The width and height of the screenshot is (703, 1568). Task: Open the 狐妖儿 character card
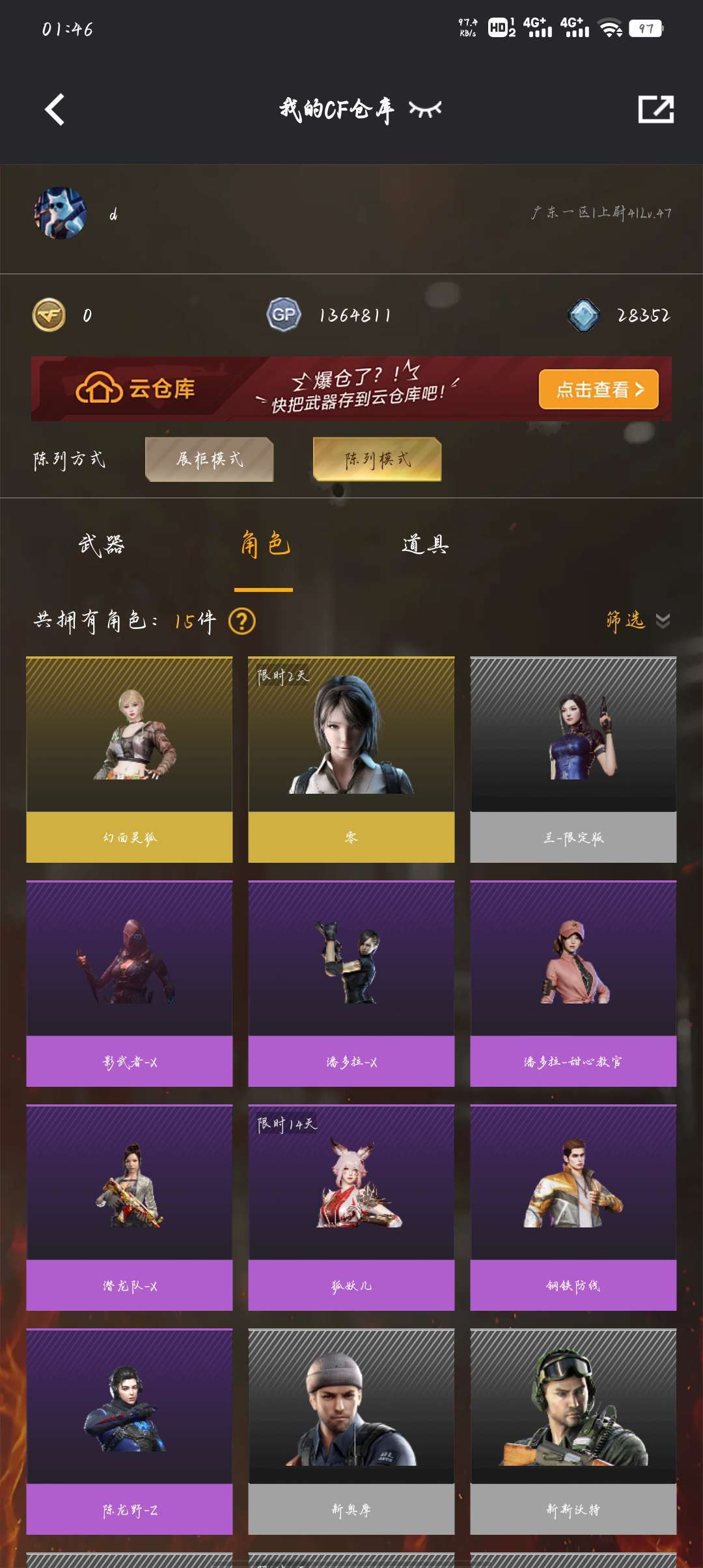point(351,1207)
